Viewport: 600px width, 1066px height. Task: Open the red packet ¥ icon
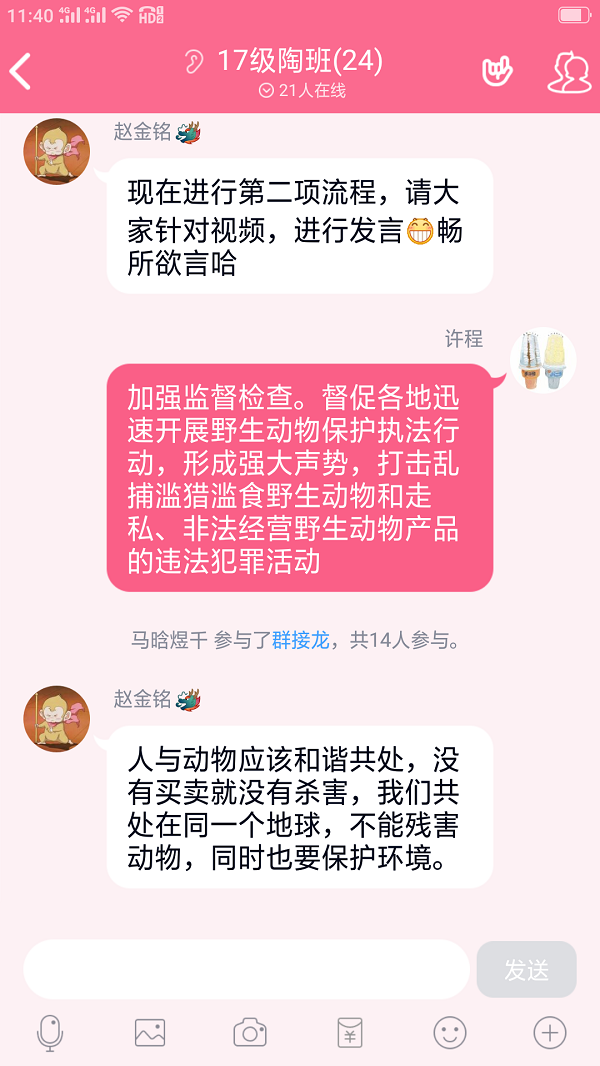click(350, 1033)
